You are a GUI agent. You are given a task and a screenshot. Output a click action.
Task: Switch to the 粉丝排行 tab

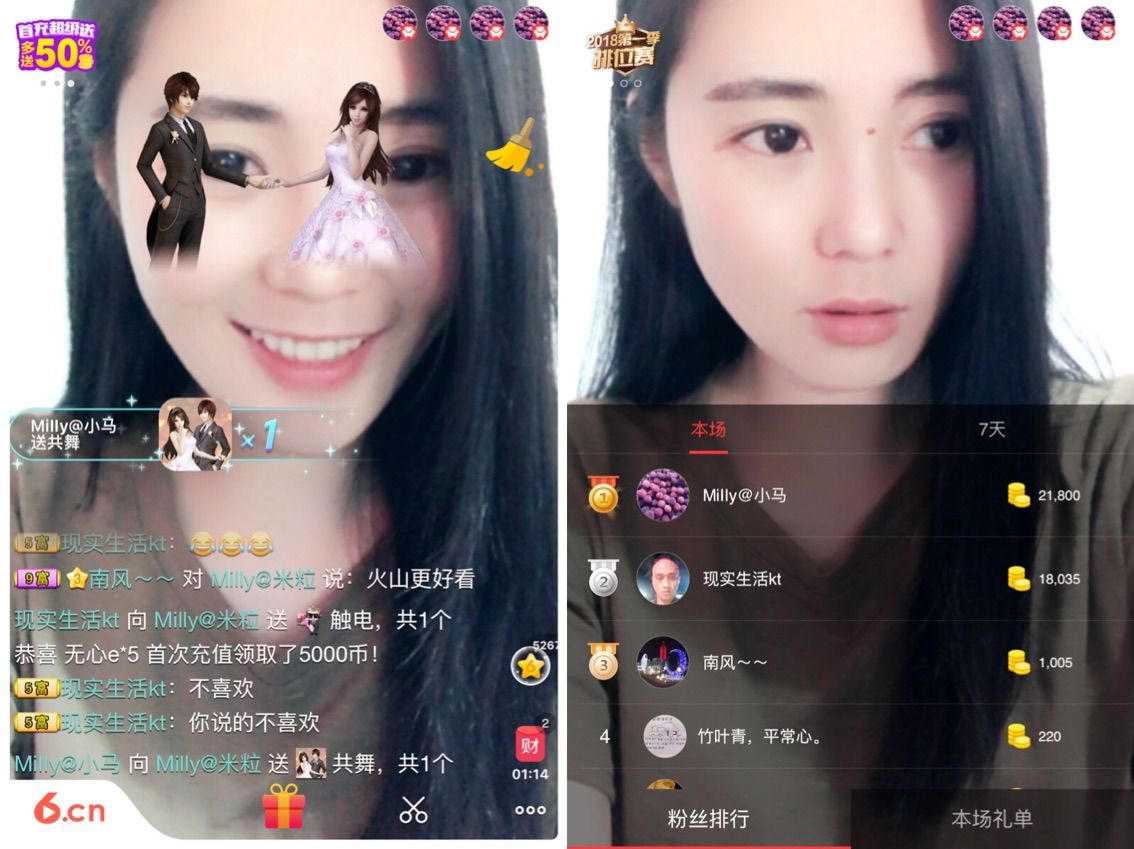coord(708,819)
